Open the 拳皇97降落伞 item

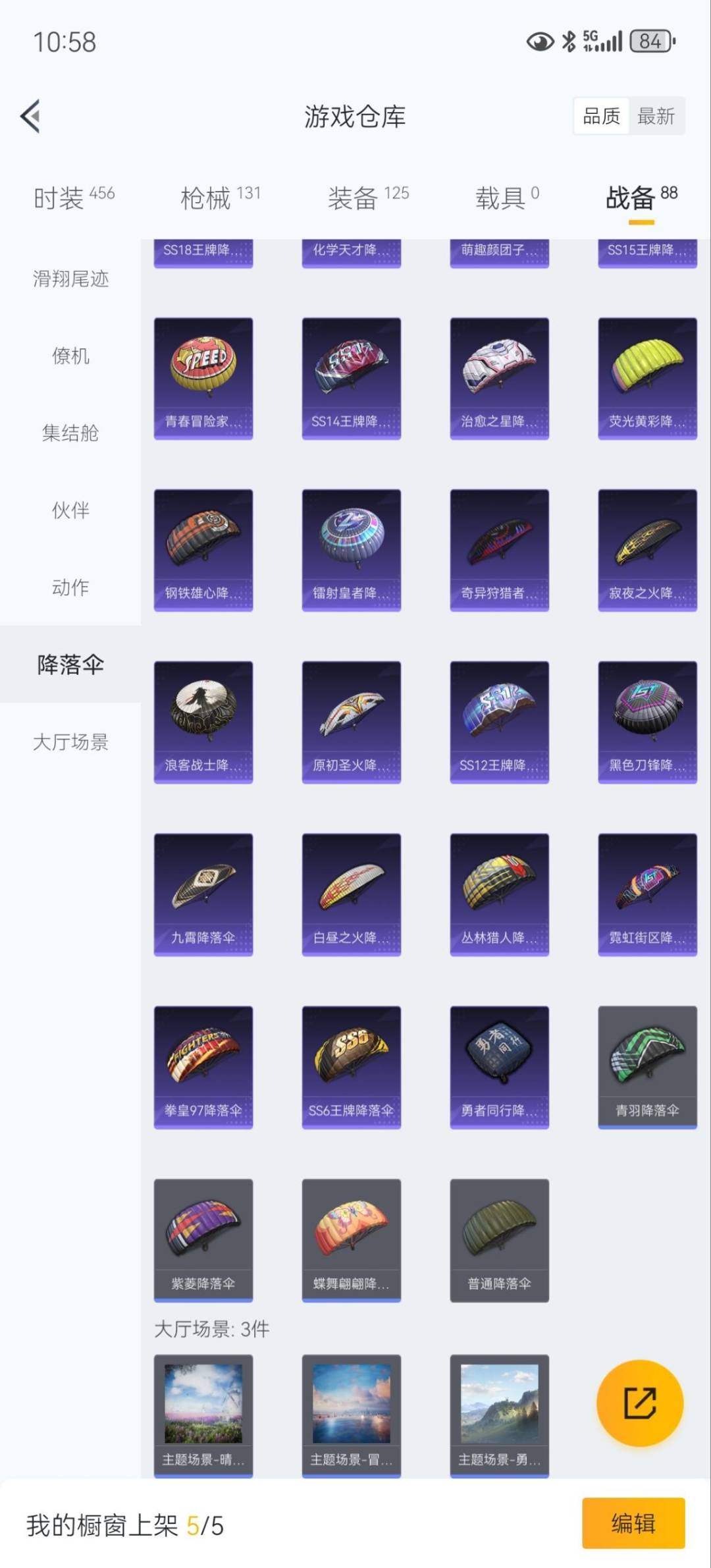(x=203, y=1067)
